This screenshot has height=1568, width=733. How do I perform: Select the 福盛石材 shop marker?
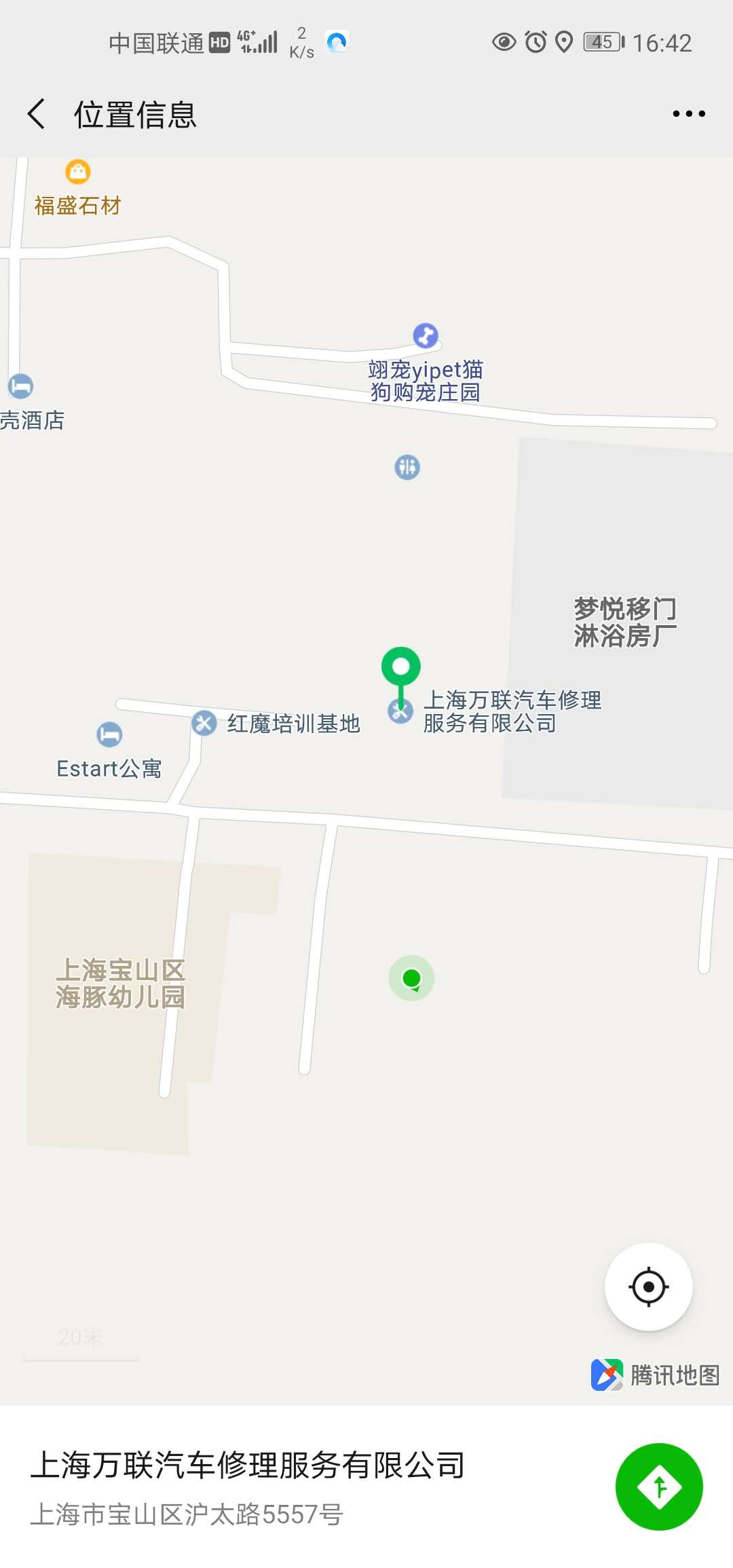(78, 172)
